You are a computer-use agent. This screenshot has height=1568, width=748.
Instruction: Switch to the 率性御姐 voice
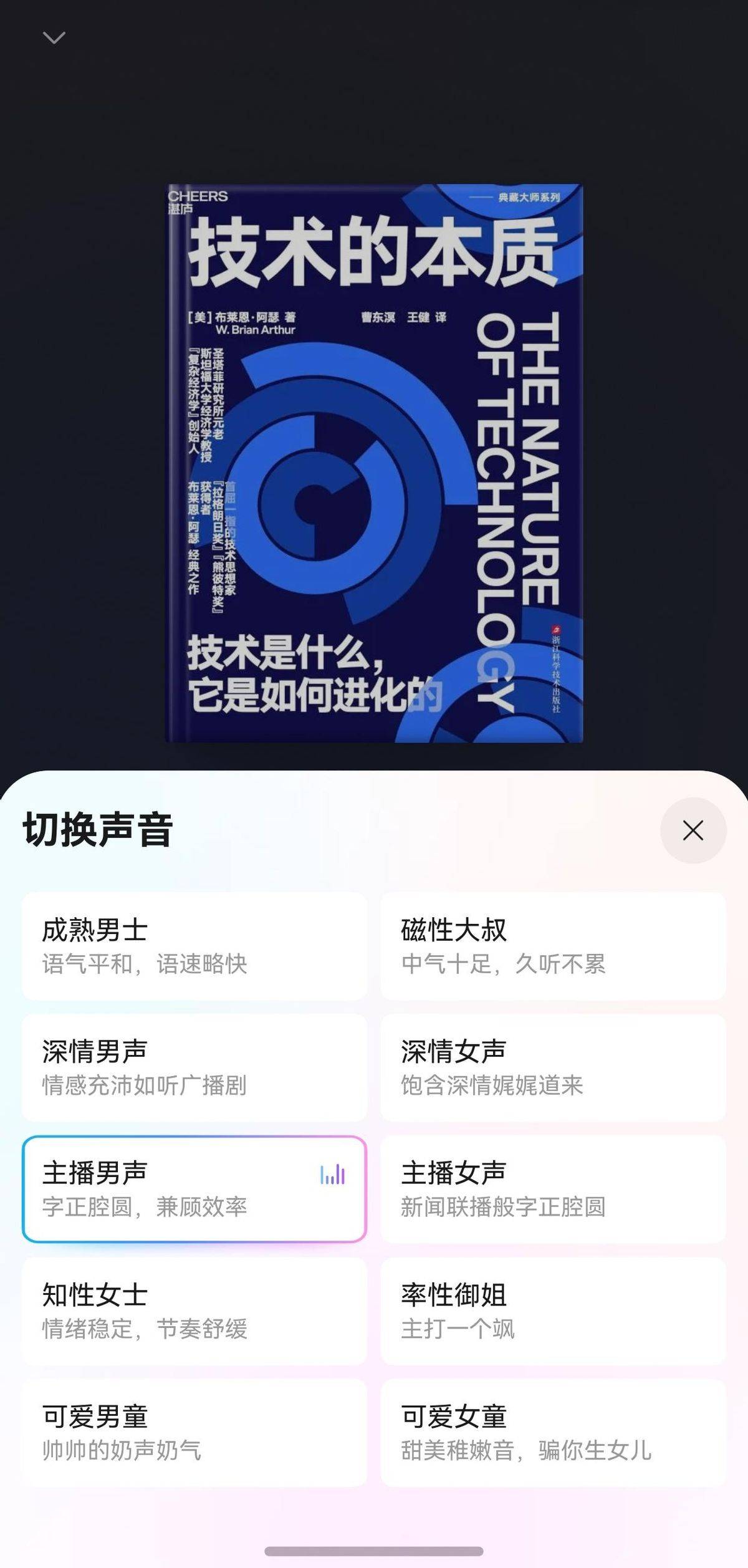coord(553,1311)
